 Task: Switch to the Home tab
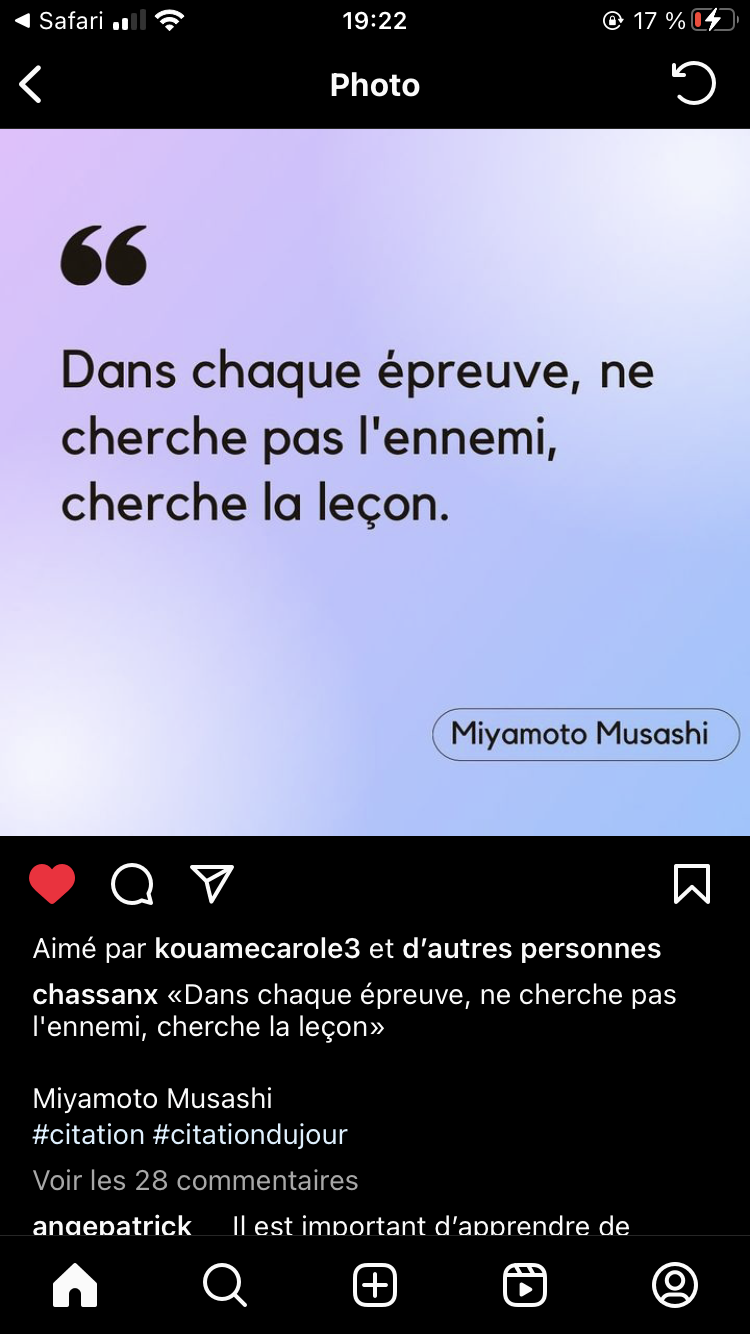click(75, 1285)
